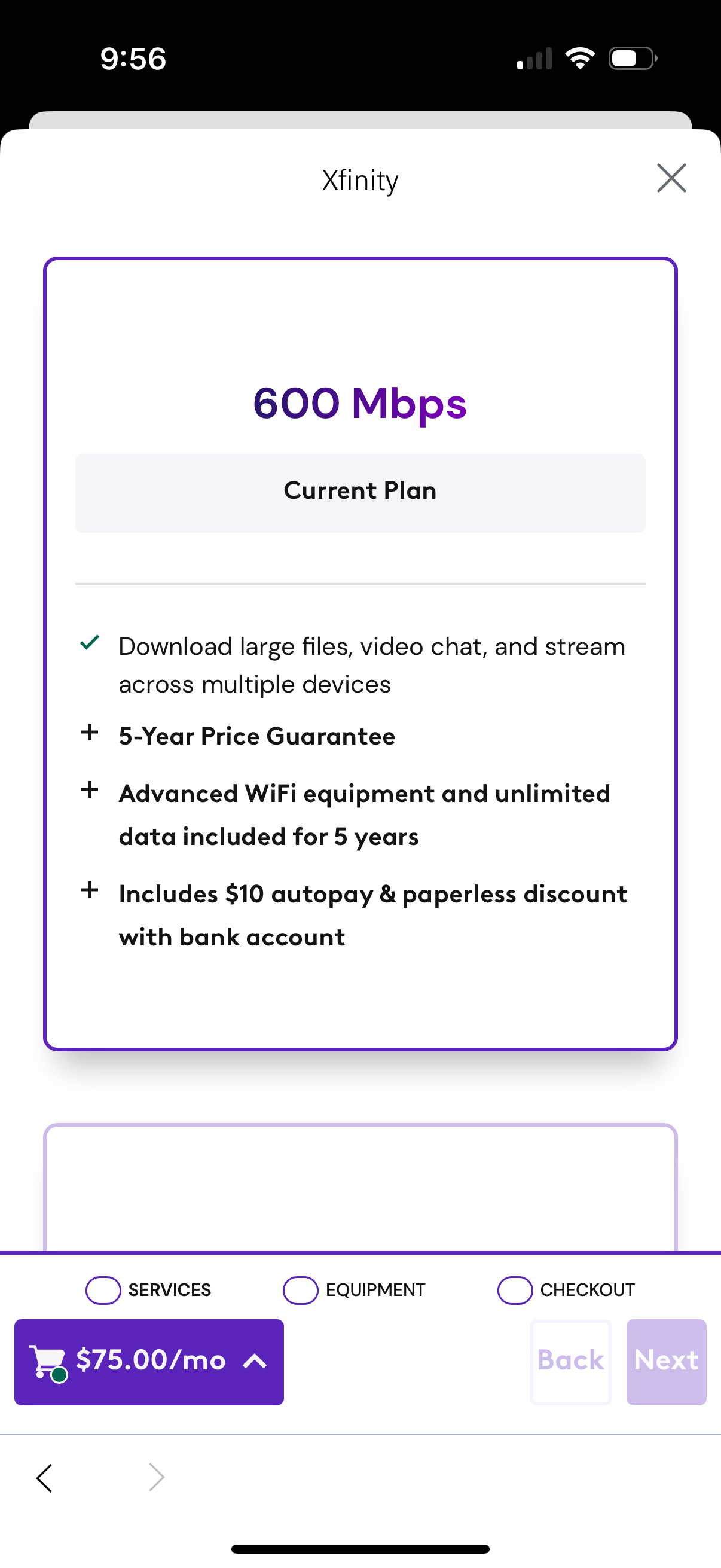Select the EQUIPMENT step
Viewport: 721px width, 1568px height.
pyautogui.click(x=354, y=1290)
